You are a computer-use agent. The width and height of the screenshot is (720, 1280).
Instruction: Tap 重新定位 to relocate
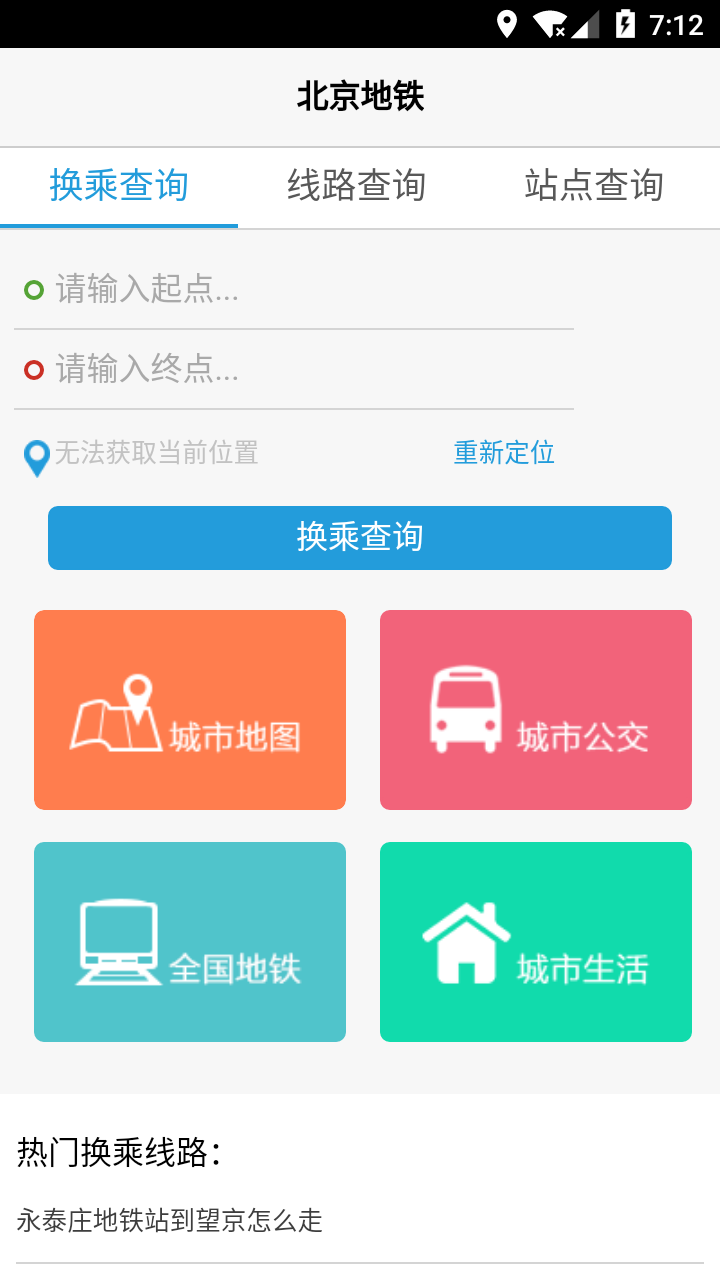click(x=504, y=453)
